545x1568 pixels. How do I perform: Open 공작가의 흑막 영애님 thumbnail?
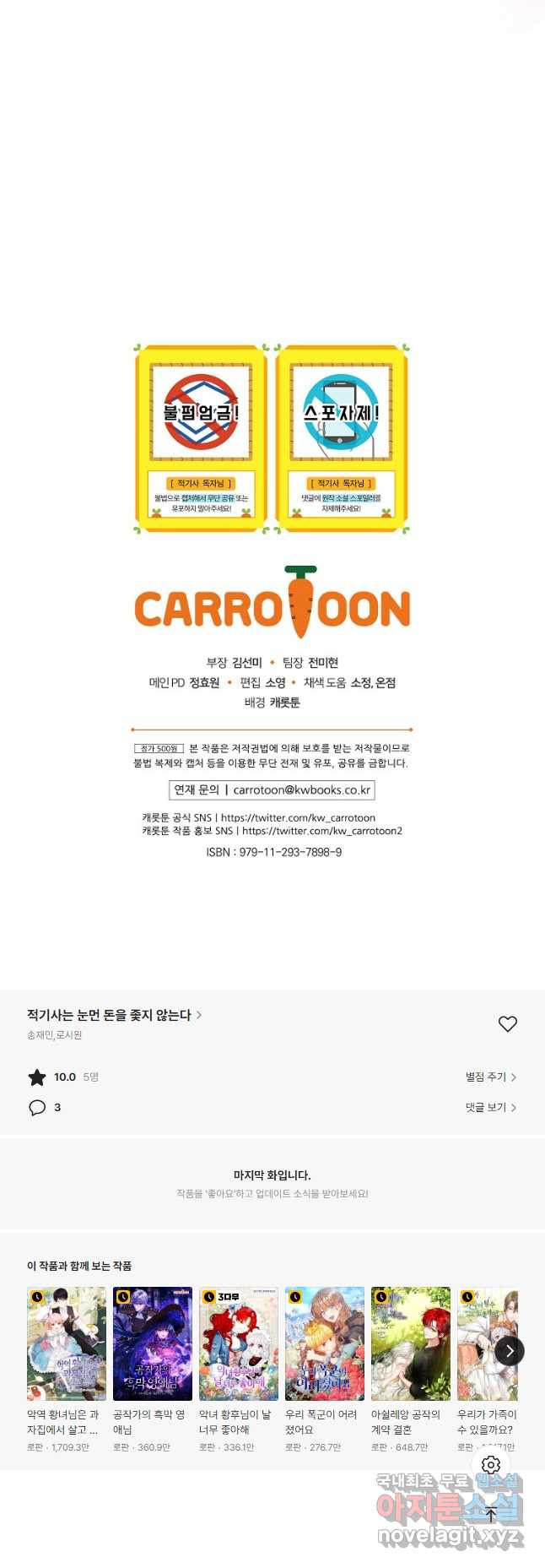[x=153, y=1343]
